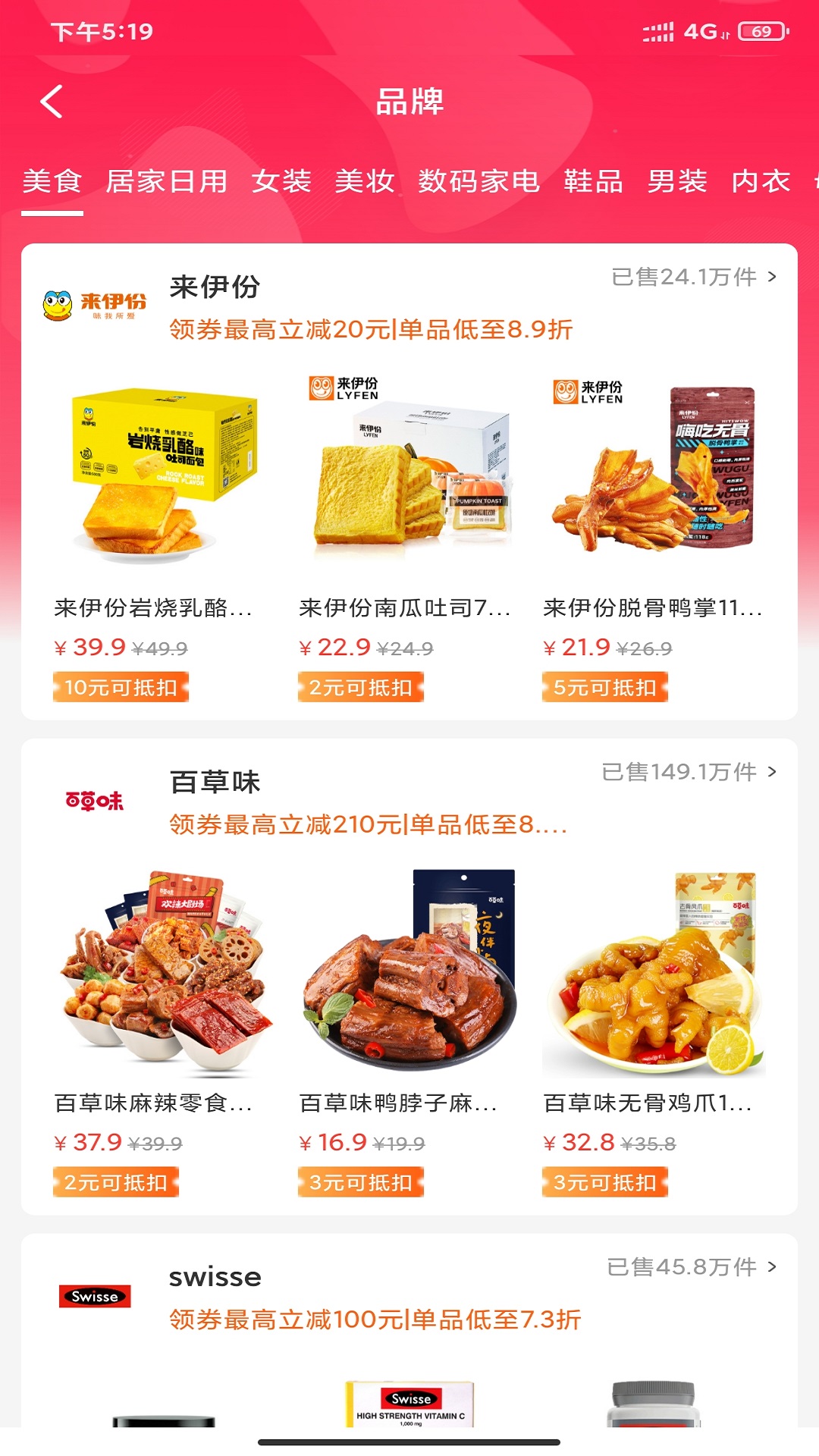
Task: Switch to the 女装 tab
Action: coord(281,182)
